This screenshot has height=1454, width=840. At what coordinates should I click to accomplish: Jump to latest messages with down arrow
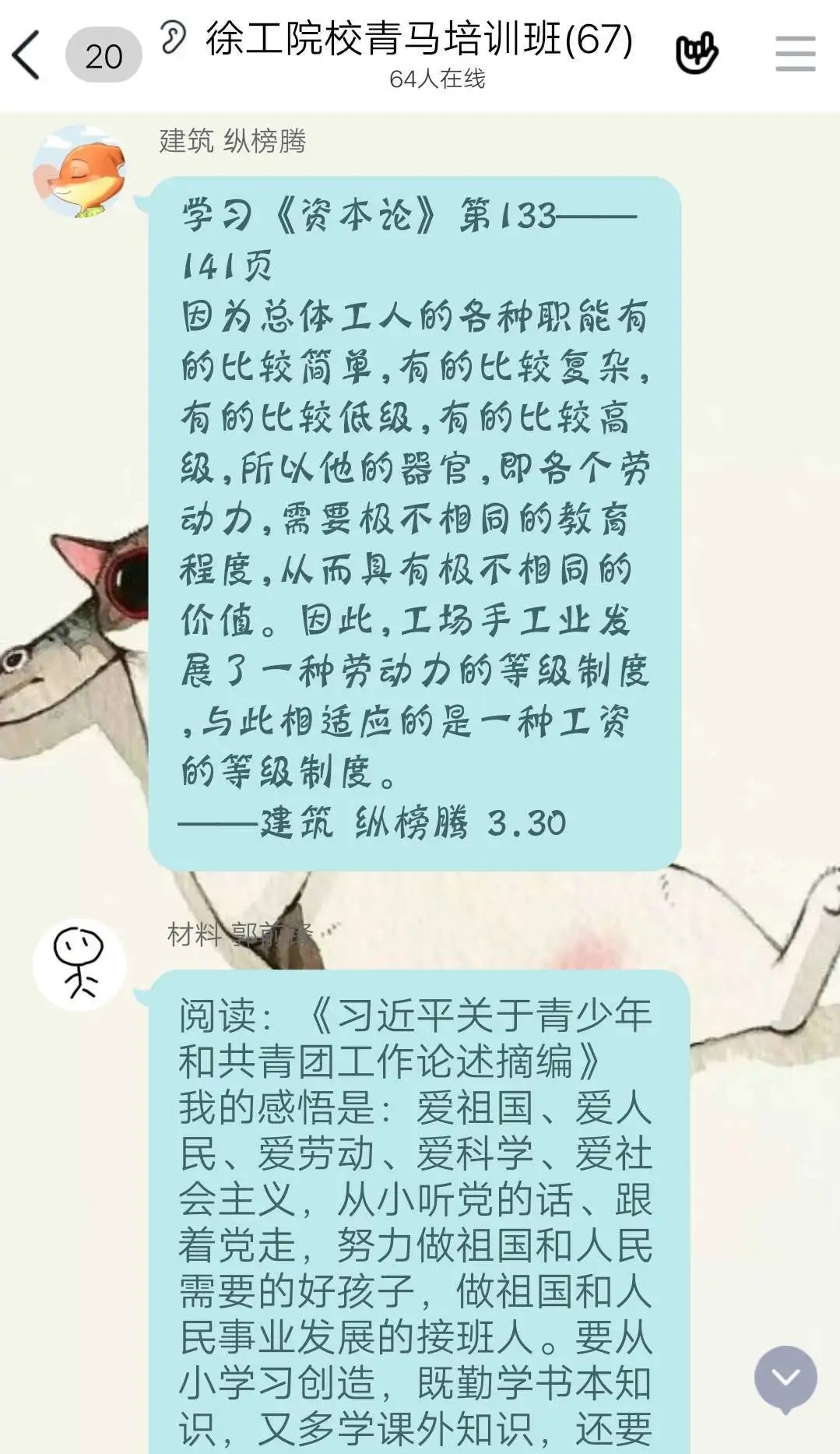click(x=785, y=1377)
